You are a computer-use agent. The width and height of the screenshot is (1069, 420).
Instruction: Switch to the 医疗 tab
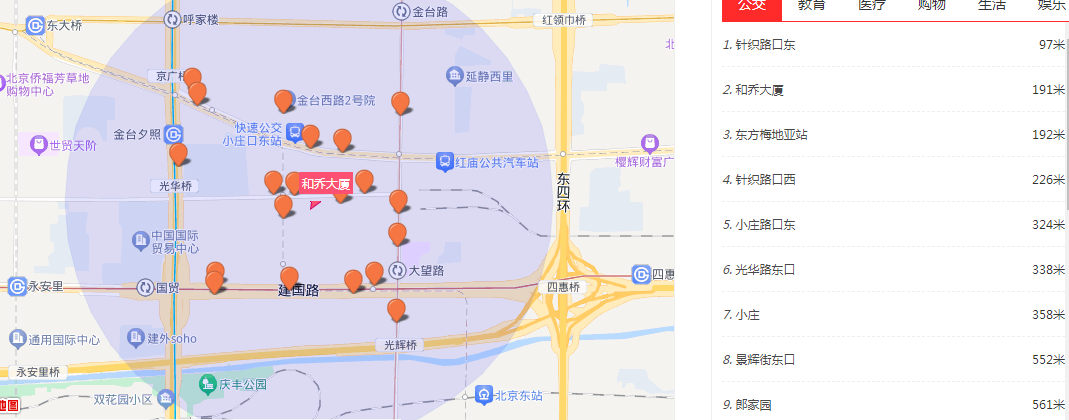point(871,6)
